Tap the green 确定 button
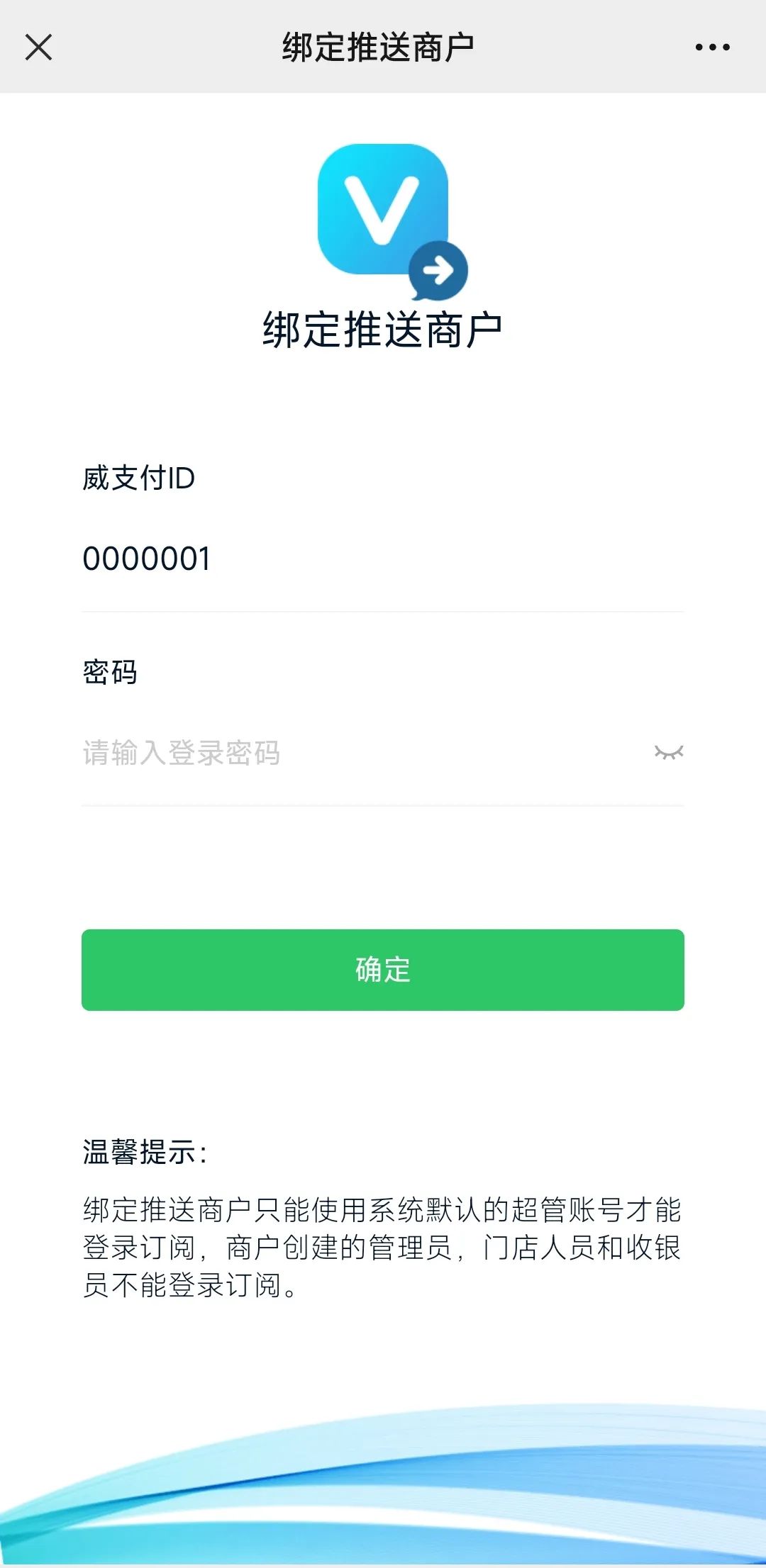 coord(383,970)
